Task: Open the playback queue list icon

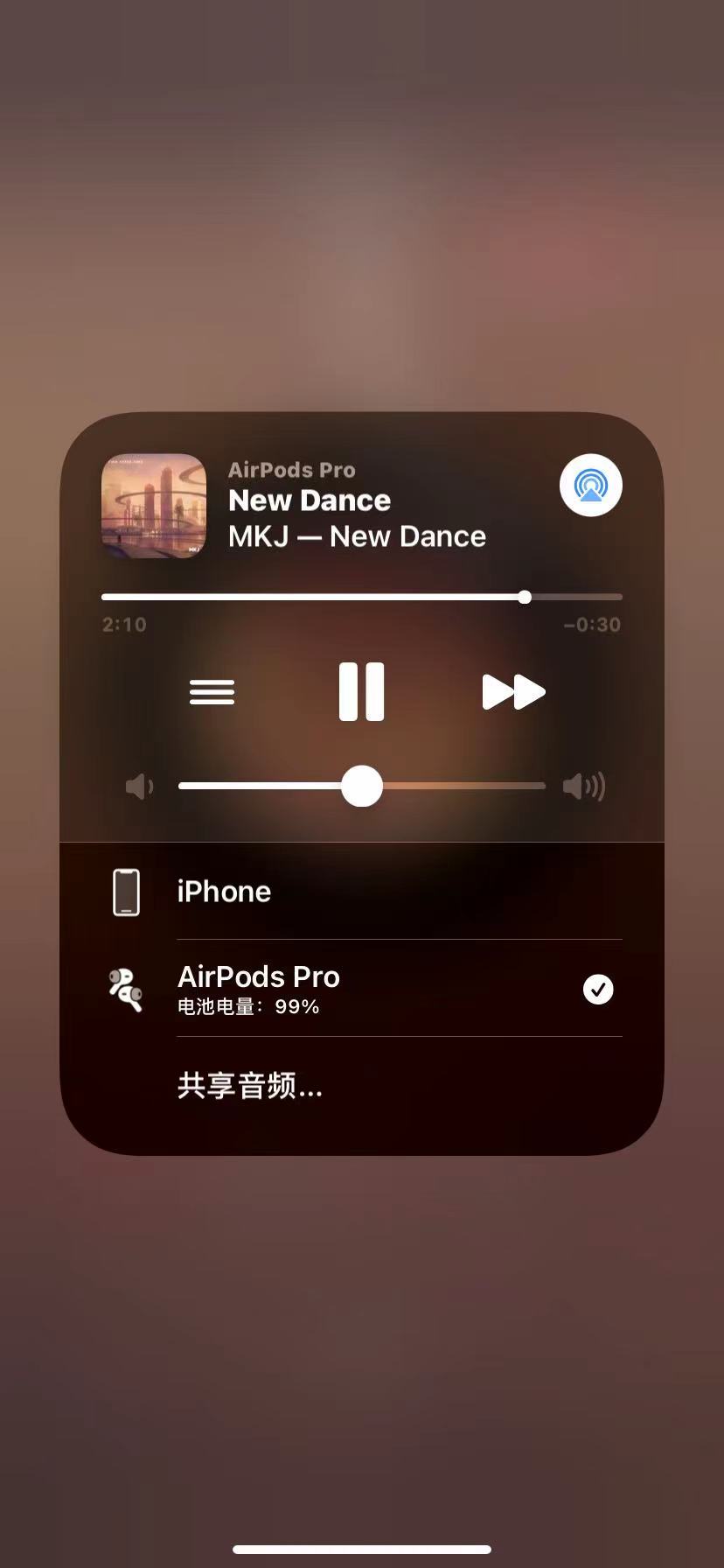Action: pyautogui.click(x=212, y=691)
